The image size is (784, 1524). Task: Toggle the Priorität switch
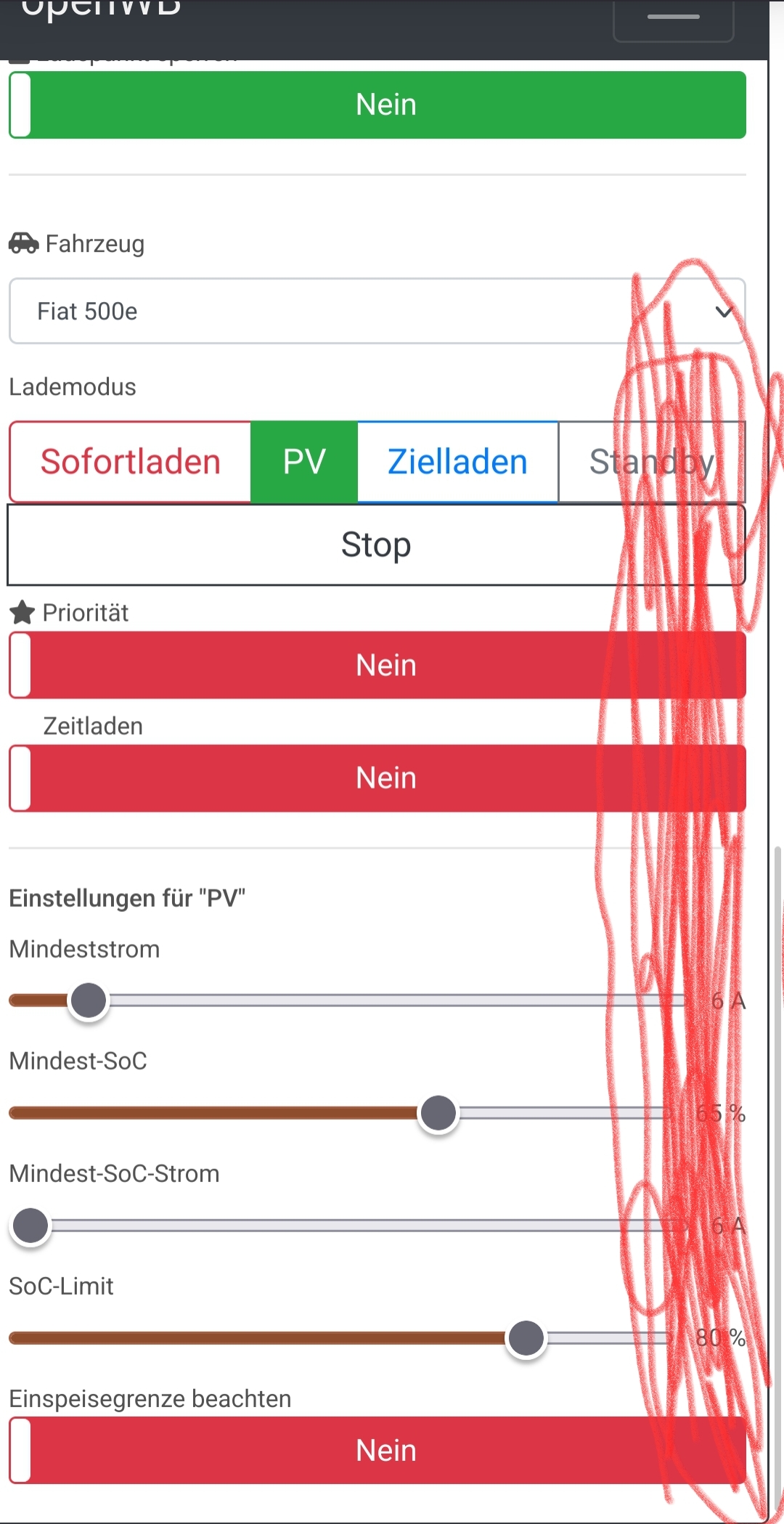pyautogui.click(x=377, y=666)
